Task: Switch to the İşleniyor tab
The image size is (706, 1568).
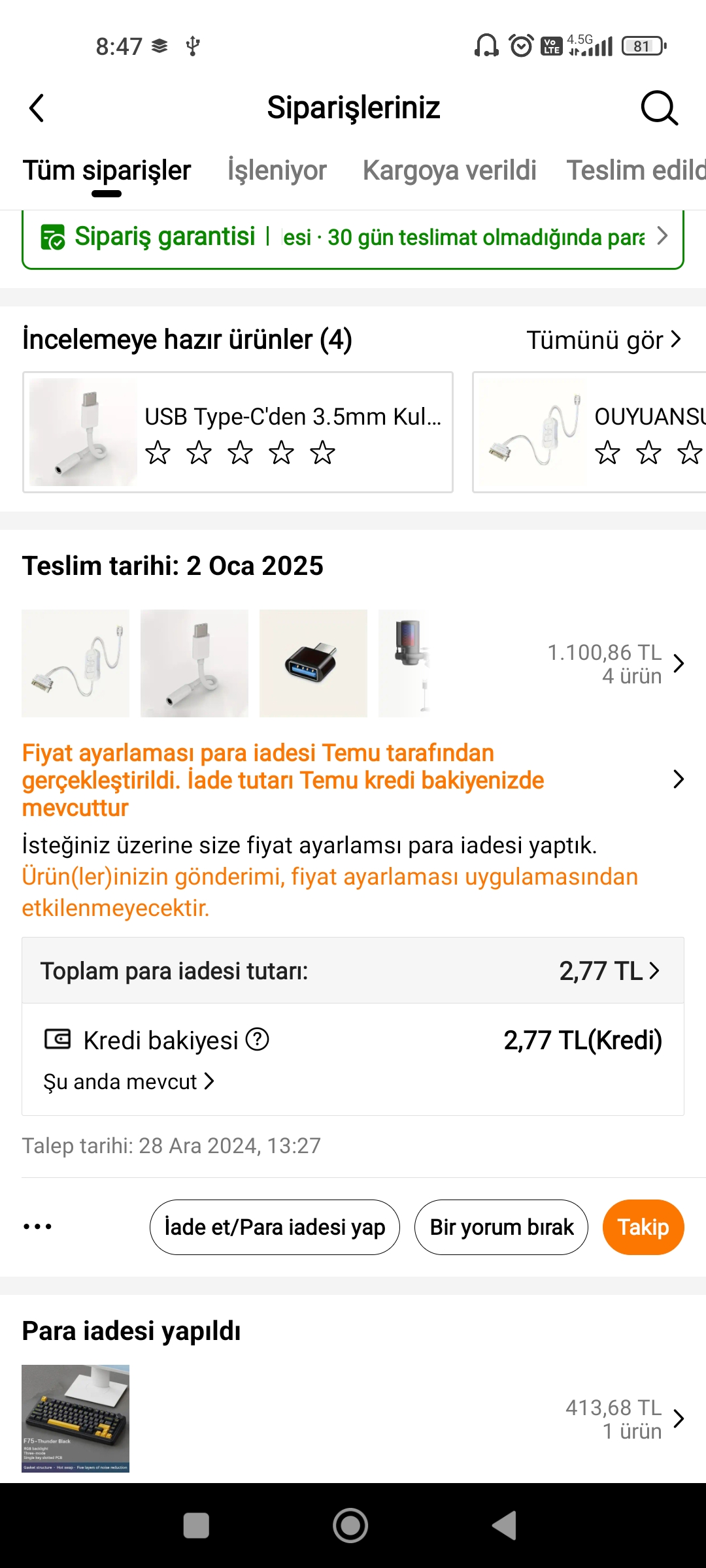Action: click(x=277, y=171)
